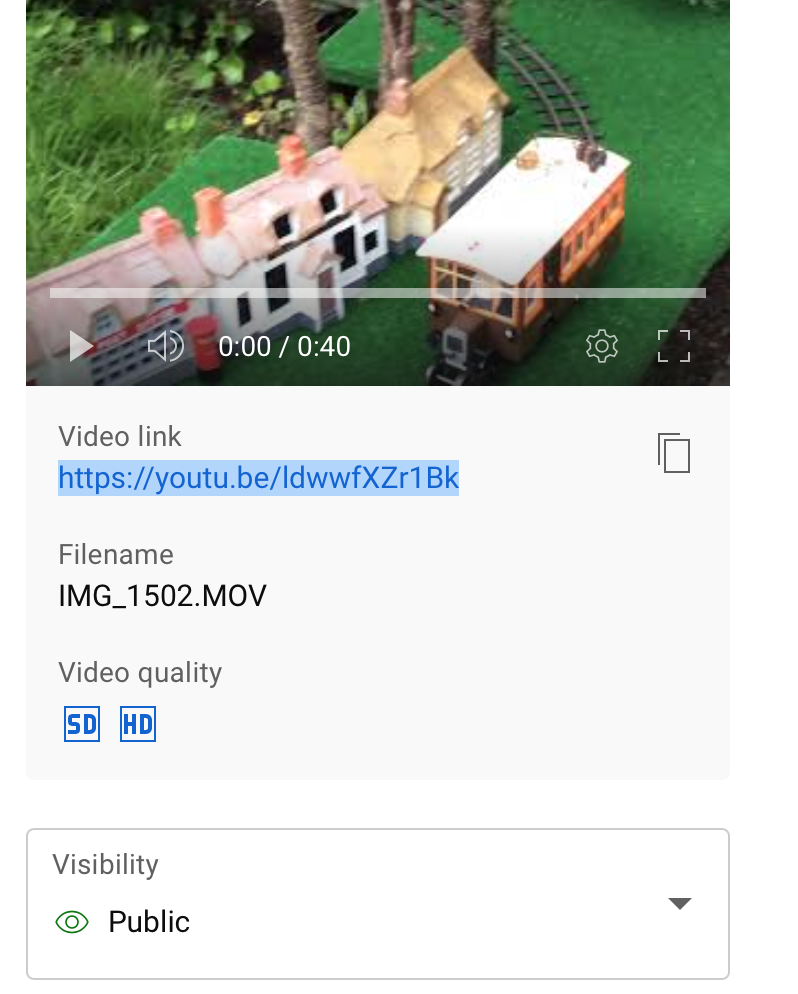Click the video progress bar

pyautogui.click(x=377, y=293)
